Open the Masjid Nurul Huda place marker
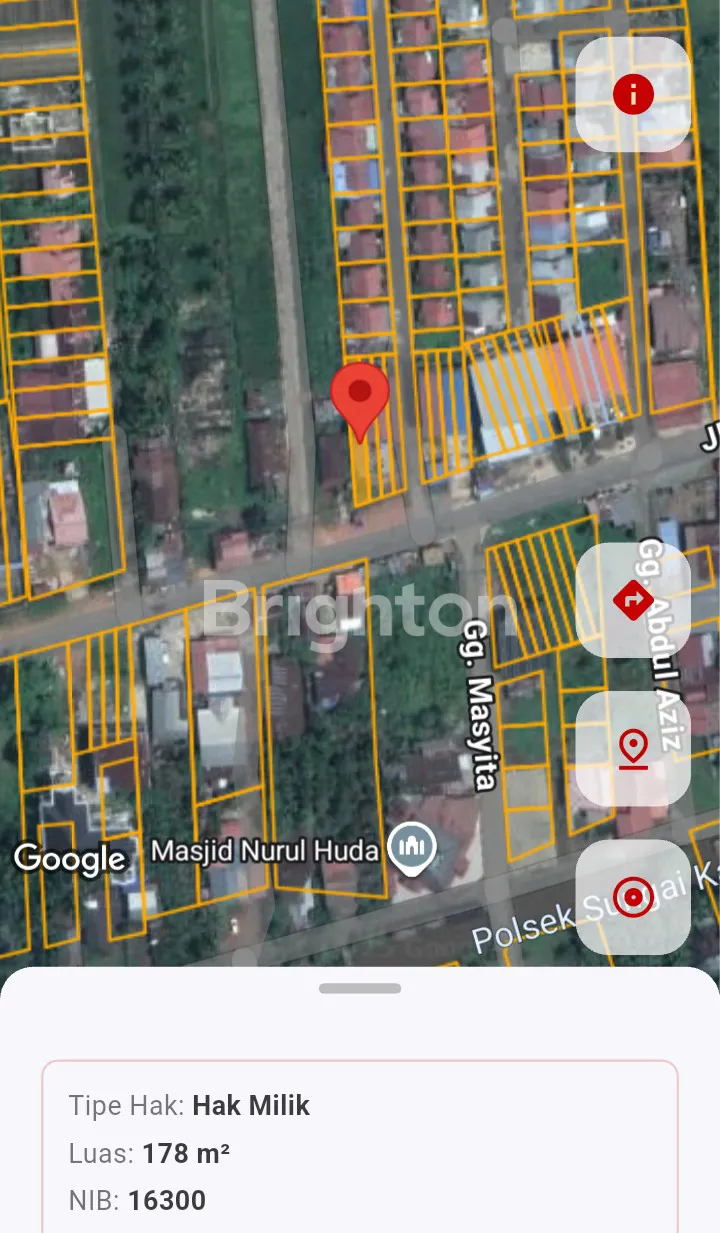The height and width of the screenshot is (1233, 720). pos(411,850)
